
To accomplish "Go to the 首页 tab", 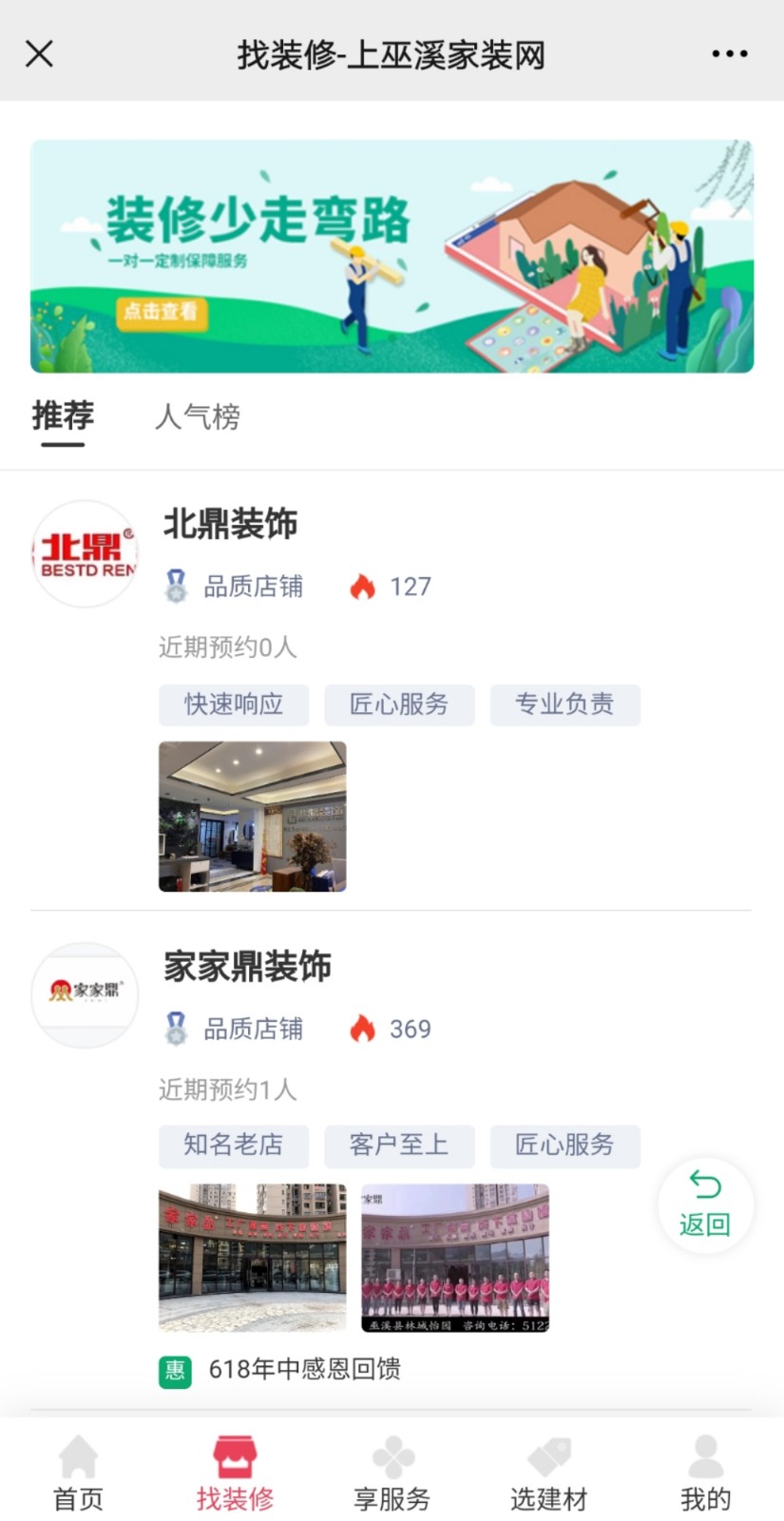I will [x=78, y=1473].
